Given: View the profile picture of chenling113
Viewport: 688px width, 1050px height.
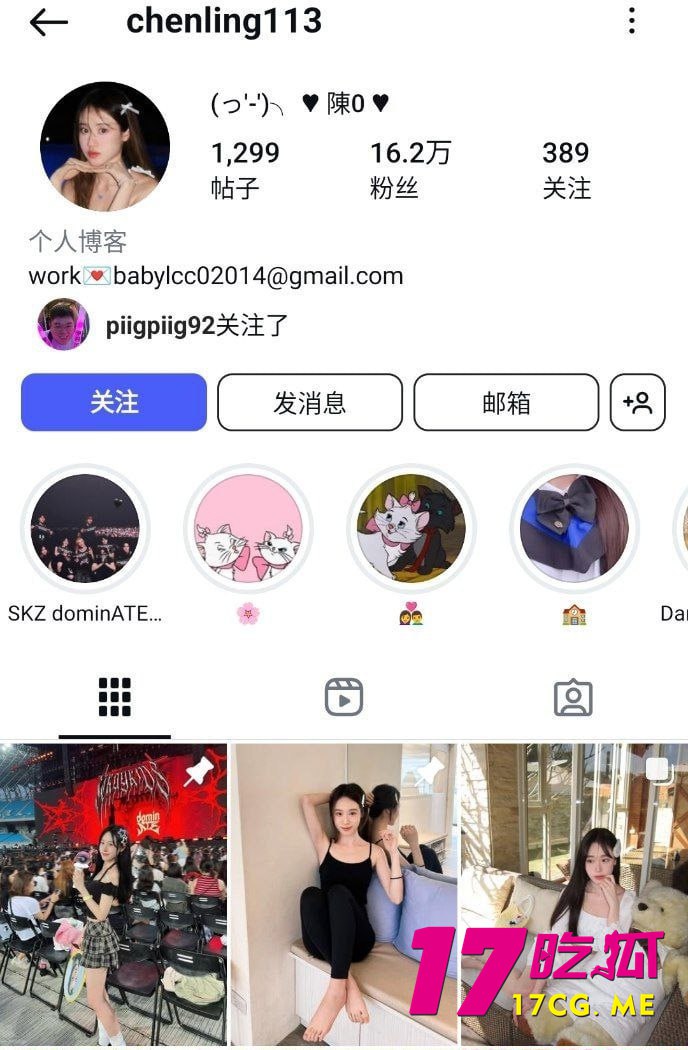Looking at the screenshot, I should tap(105, 147).
